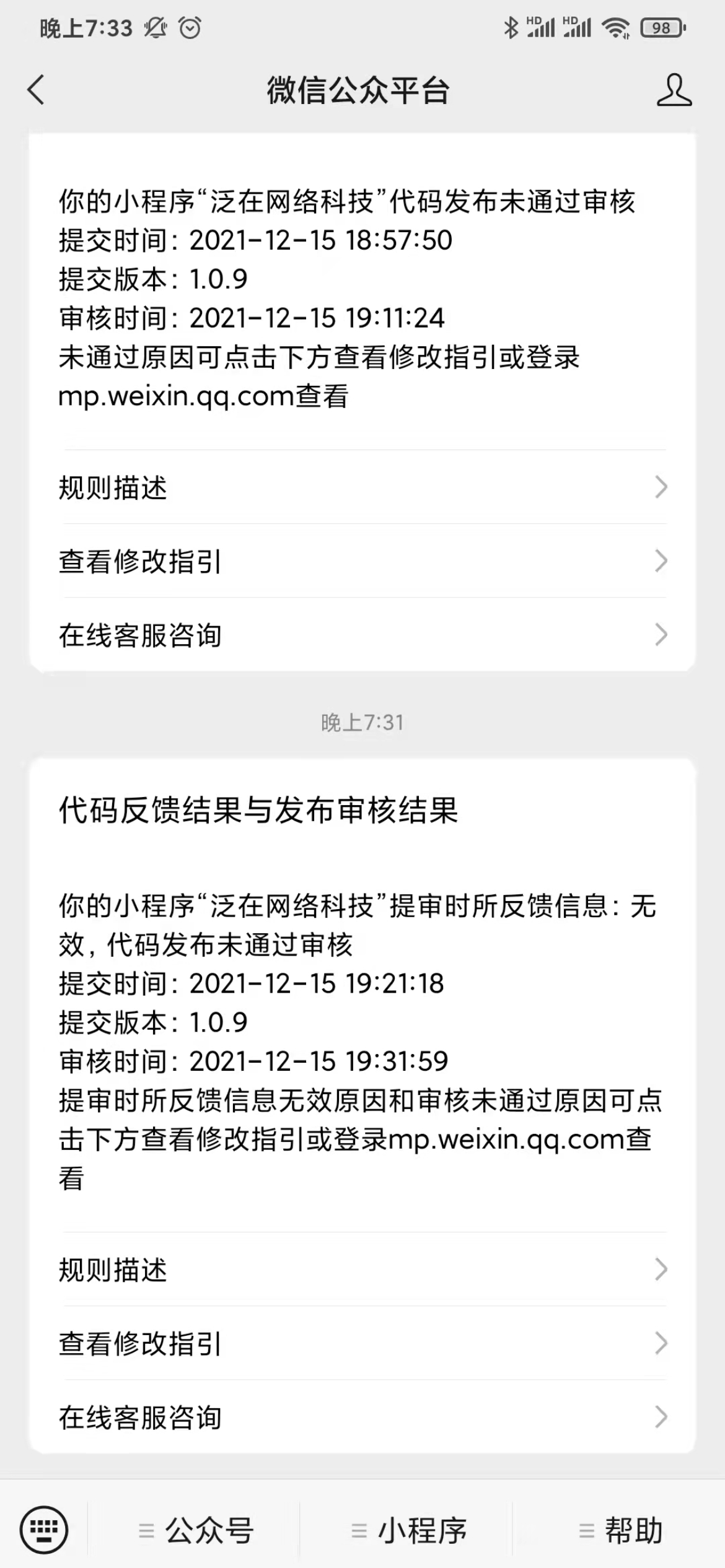
Task: Switch to keyboard input mode
Action: (x=43, y=1530)
